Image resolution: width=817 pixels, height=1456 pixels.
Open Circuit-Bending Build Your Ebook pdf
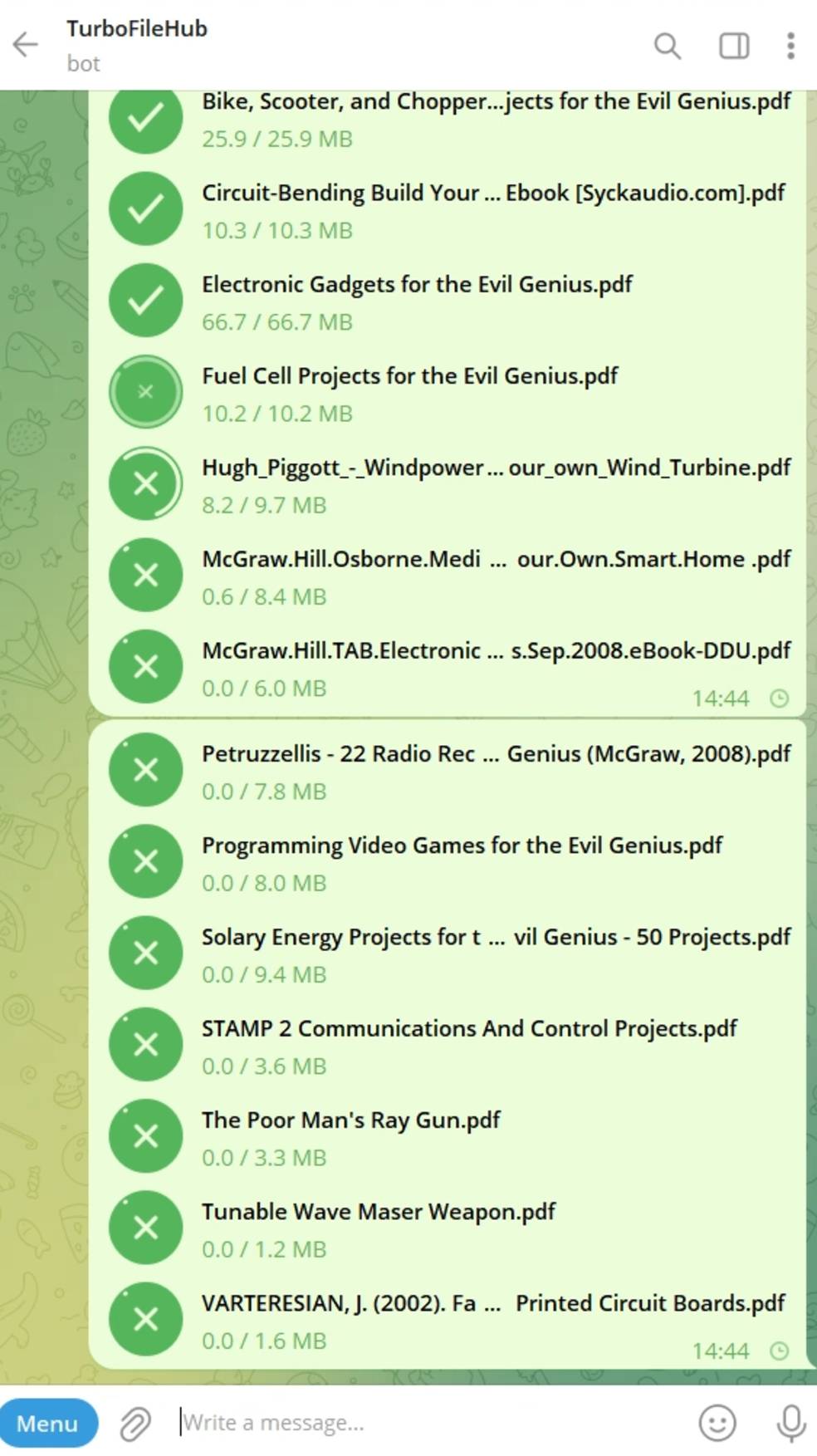tap(145, 208)
